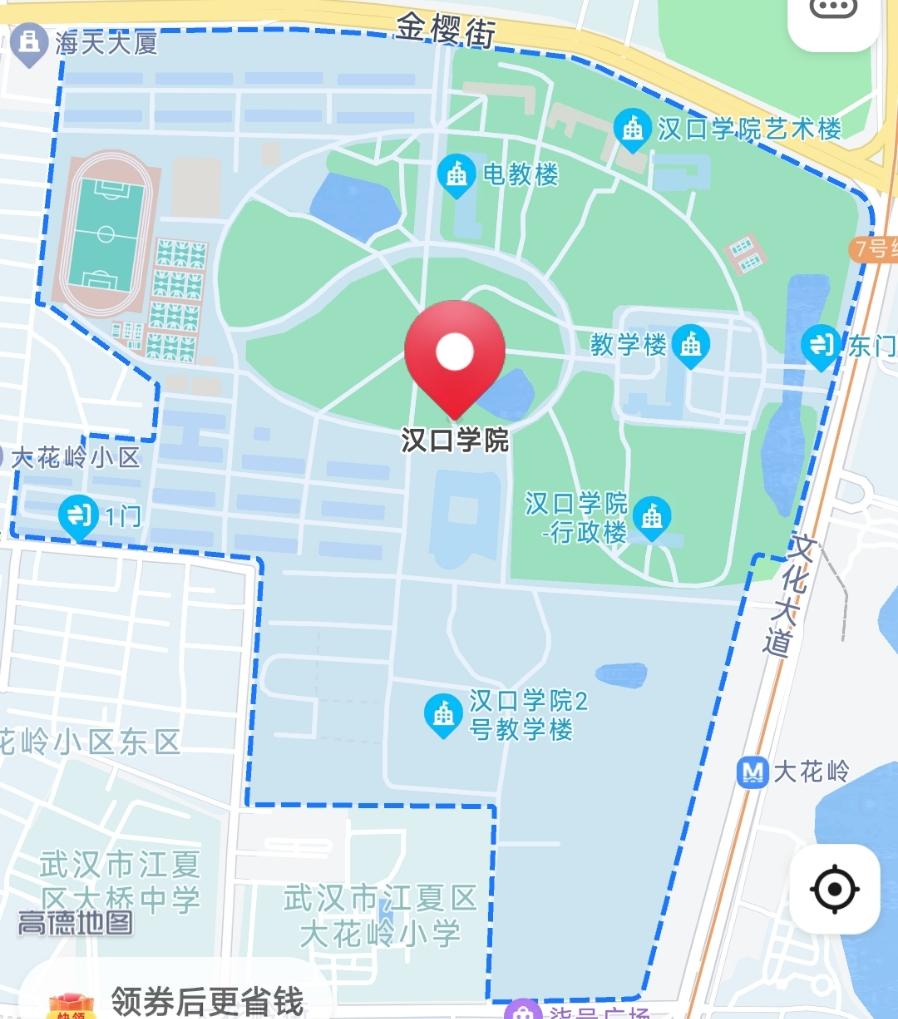Select the 电教楼 building icon

tap(459, 176)
